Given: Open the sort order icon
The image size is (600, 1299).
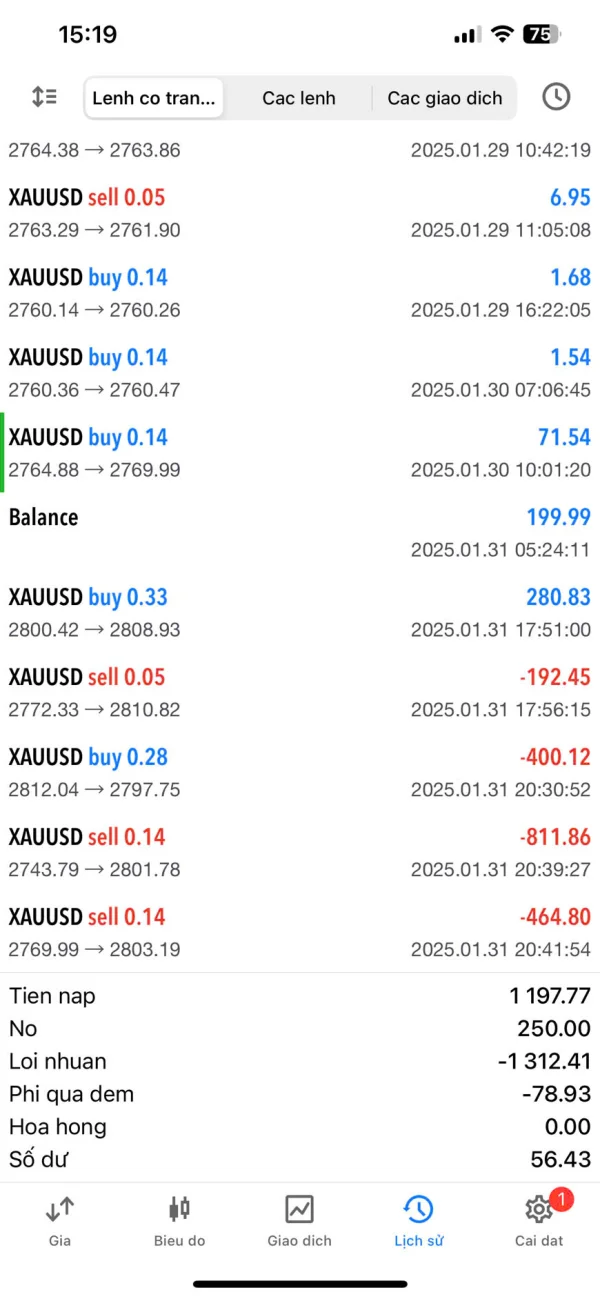Looking at the screenshot, I should [44, 97].
